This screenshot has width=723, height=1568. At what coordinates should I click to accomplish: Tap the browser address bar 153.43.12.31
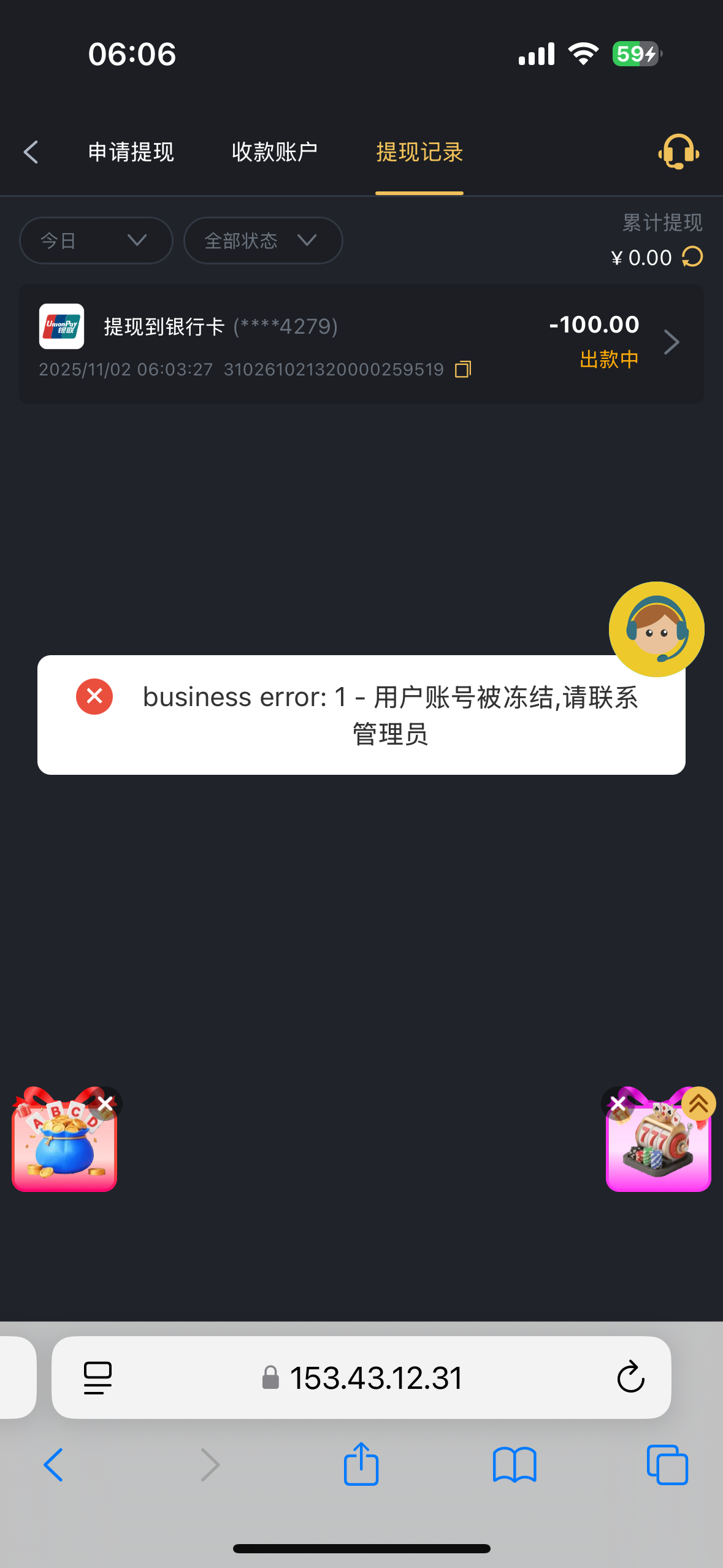(x=375, y=1378)
